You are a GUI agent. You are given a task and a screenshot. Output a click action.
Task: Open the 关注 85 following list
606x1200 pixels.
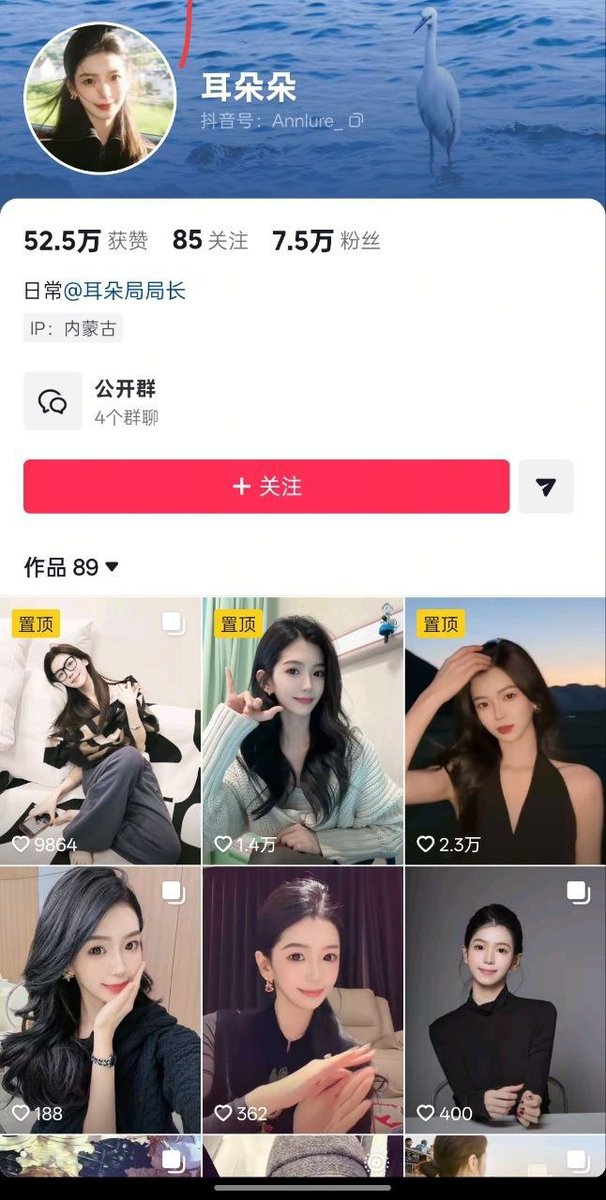pos(210,241)
